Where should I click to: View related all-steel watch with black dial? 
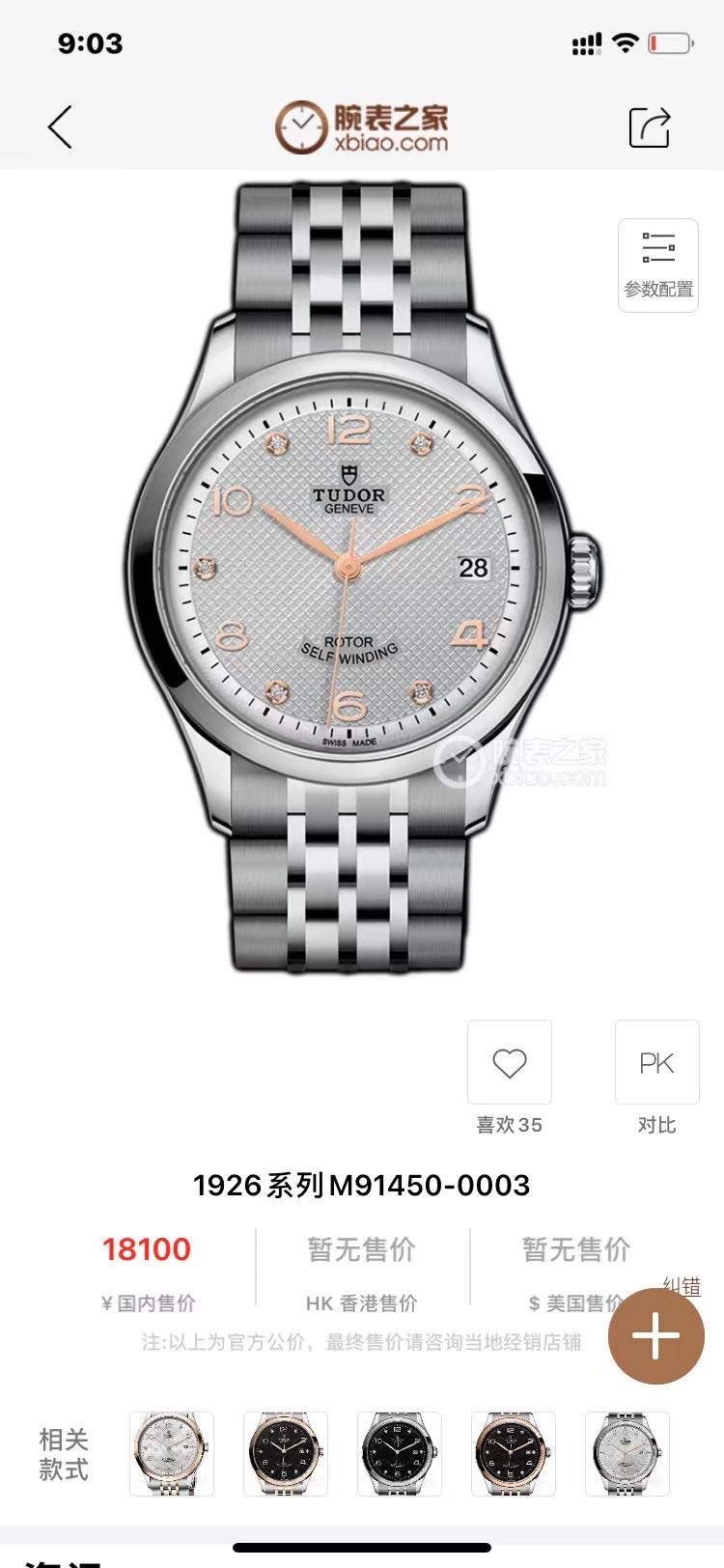pos(400,1454)
